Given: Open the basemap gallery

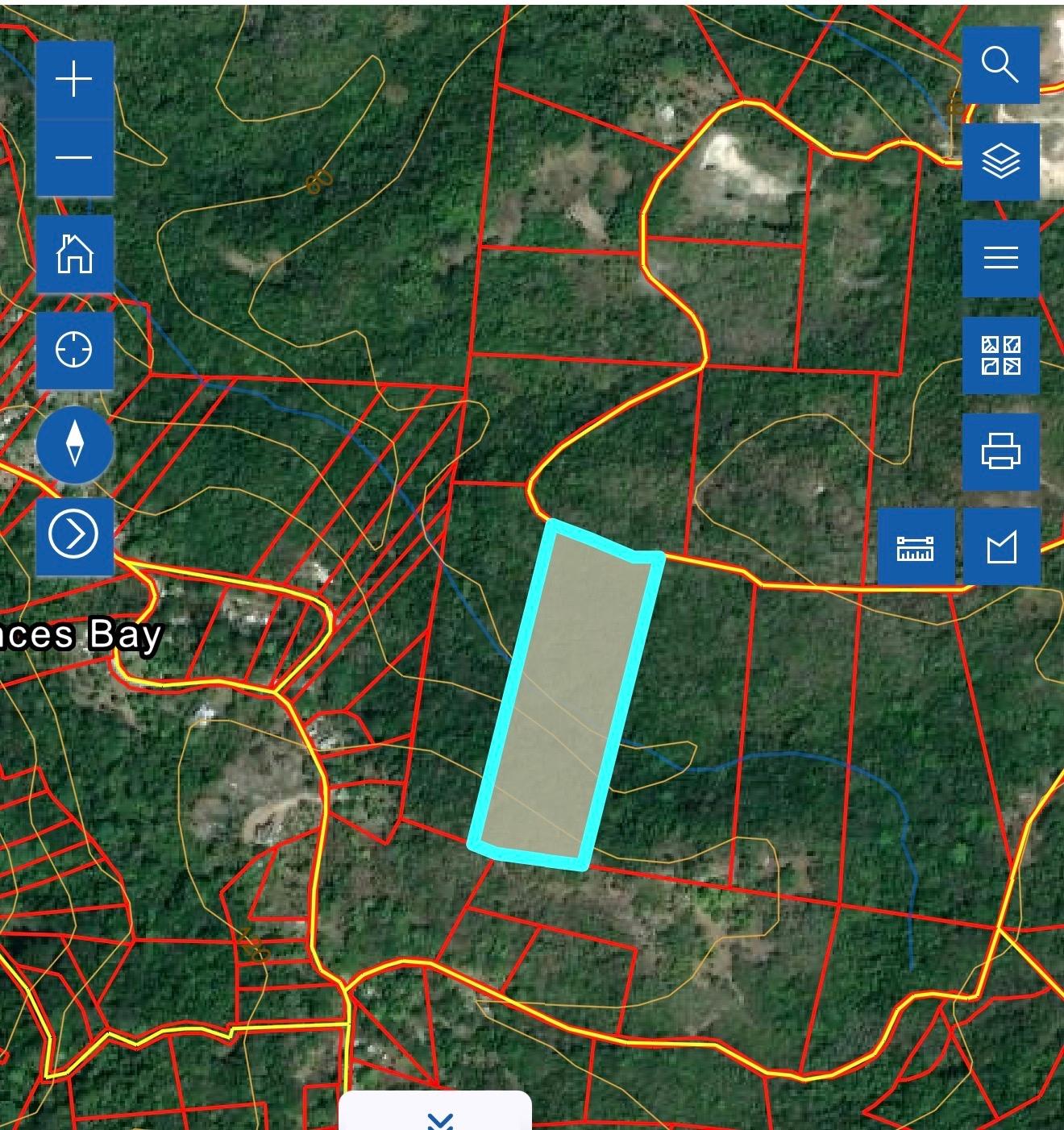Looking at the screenshot, I should pos(1000,355).
